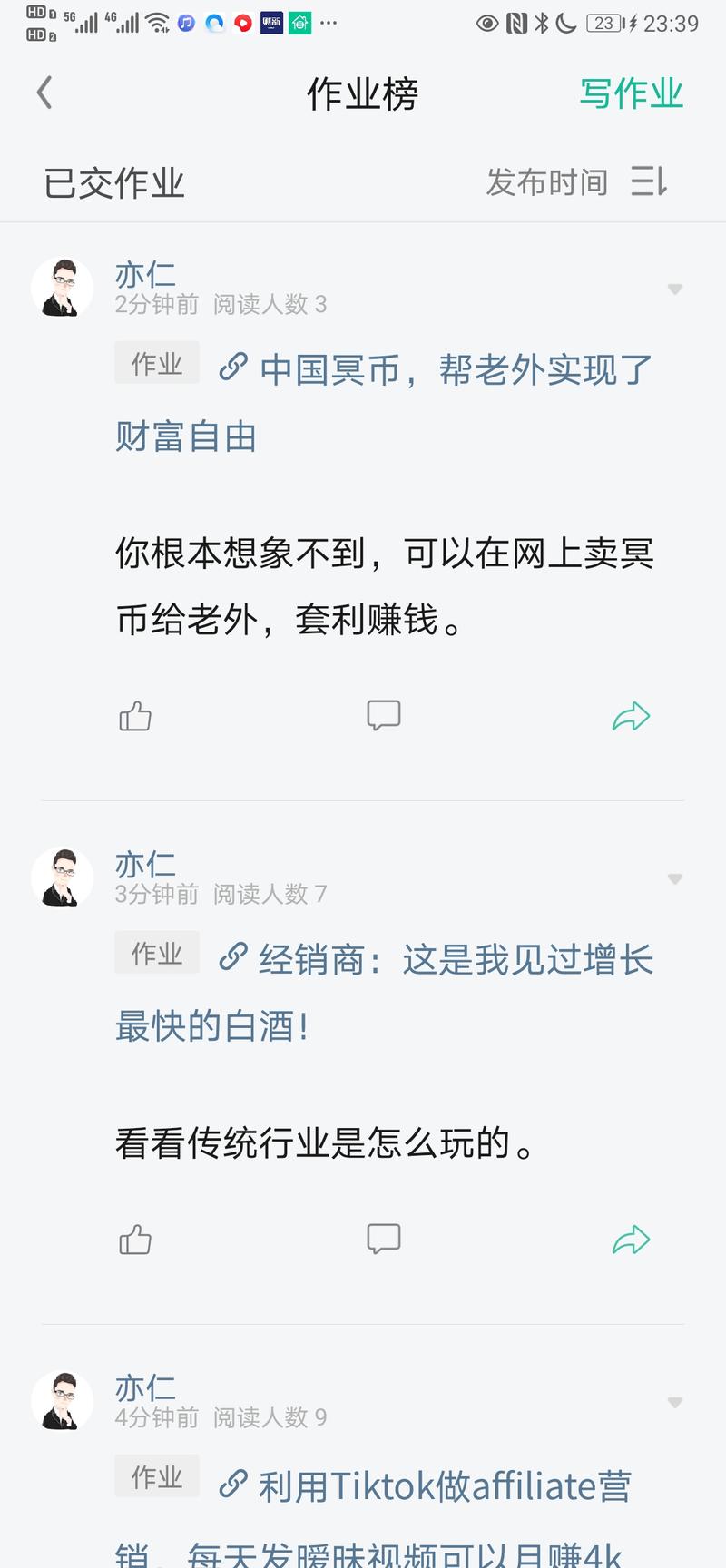The width and height of the screenshot is (726, 1568).
Task: Open comments on the 中国冥币 post
Action: [383, 714]
